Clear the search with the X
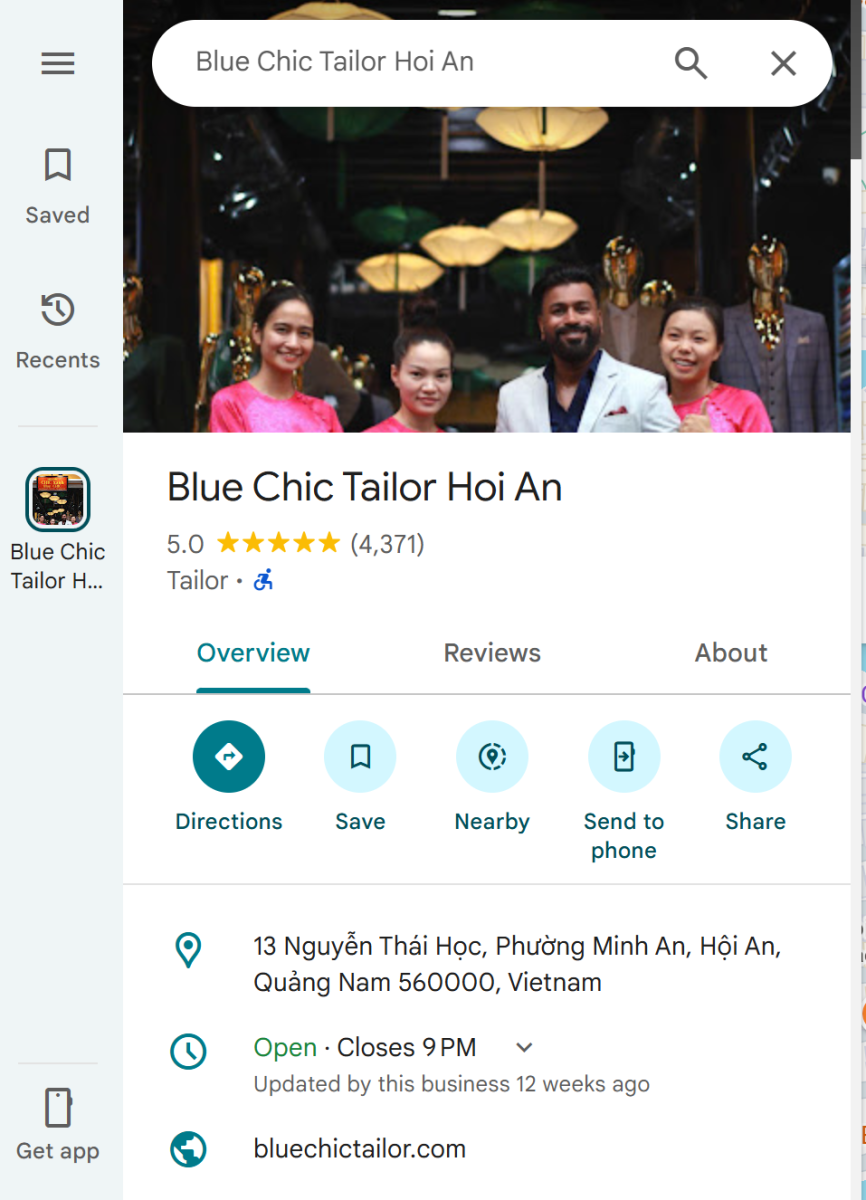 tap(783, 63)
